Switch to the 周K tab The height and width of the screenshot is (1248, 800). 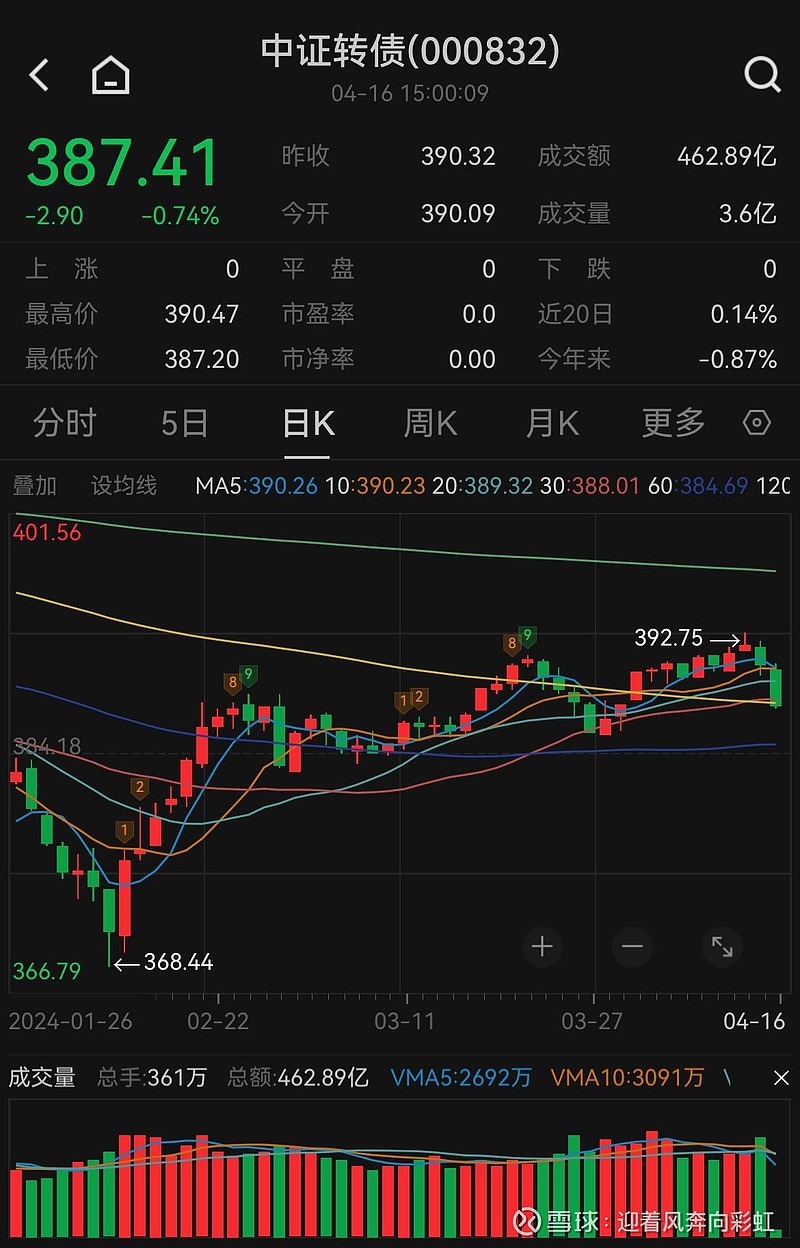tap(428, 423)
